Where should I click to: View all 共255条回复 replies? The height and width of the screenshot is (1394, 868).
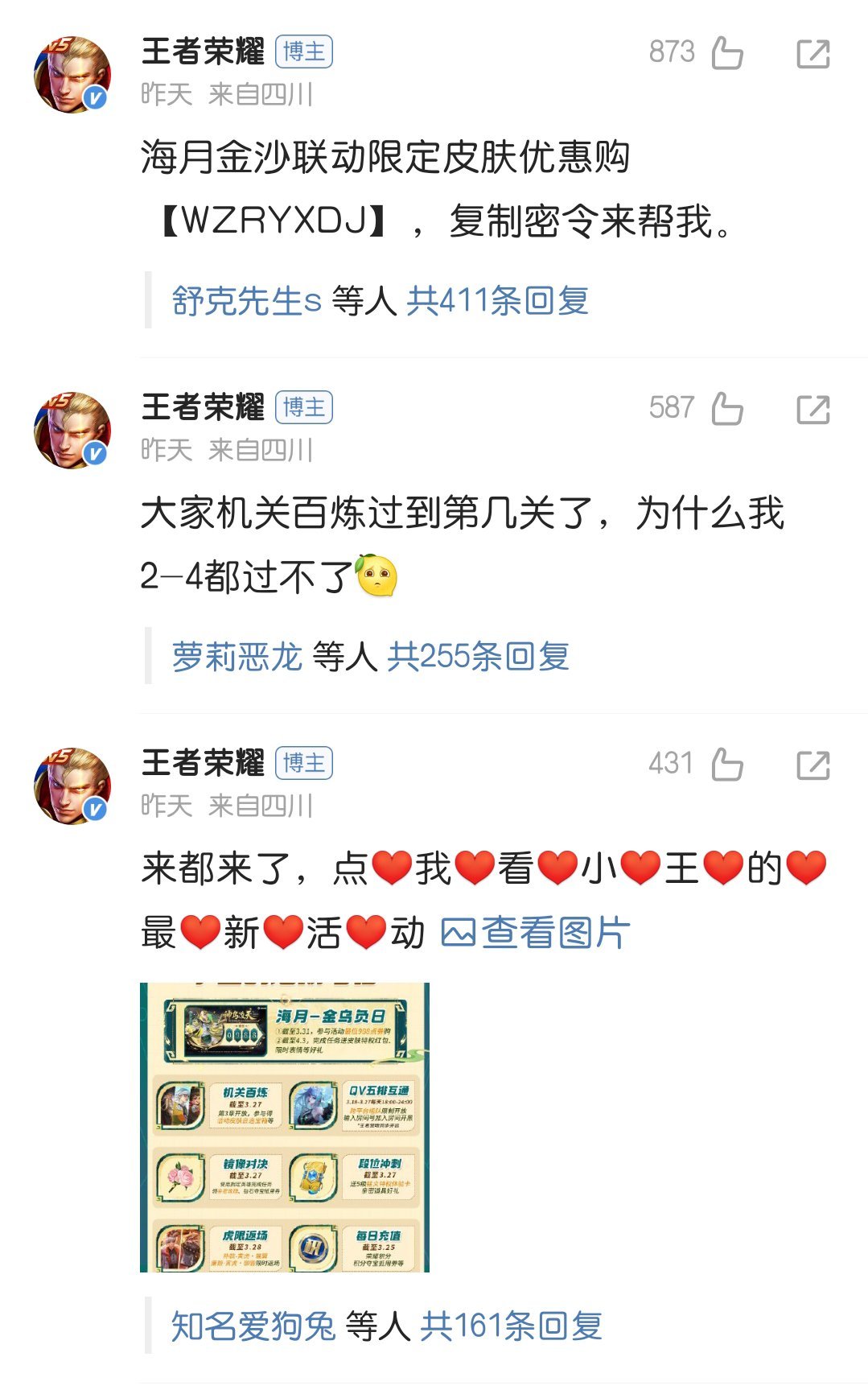pyautogui.click(x=479, y=657)
